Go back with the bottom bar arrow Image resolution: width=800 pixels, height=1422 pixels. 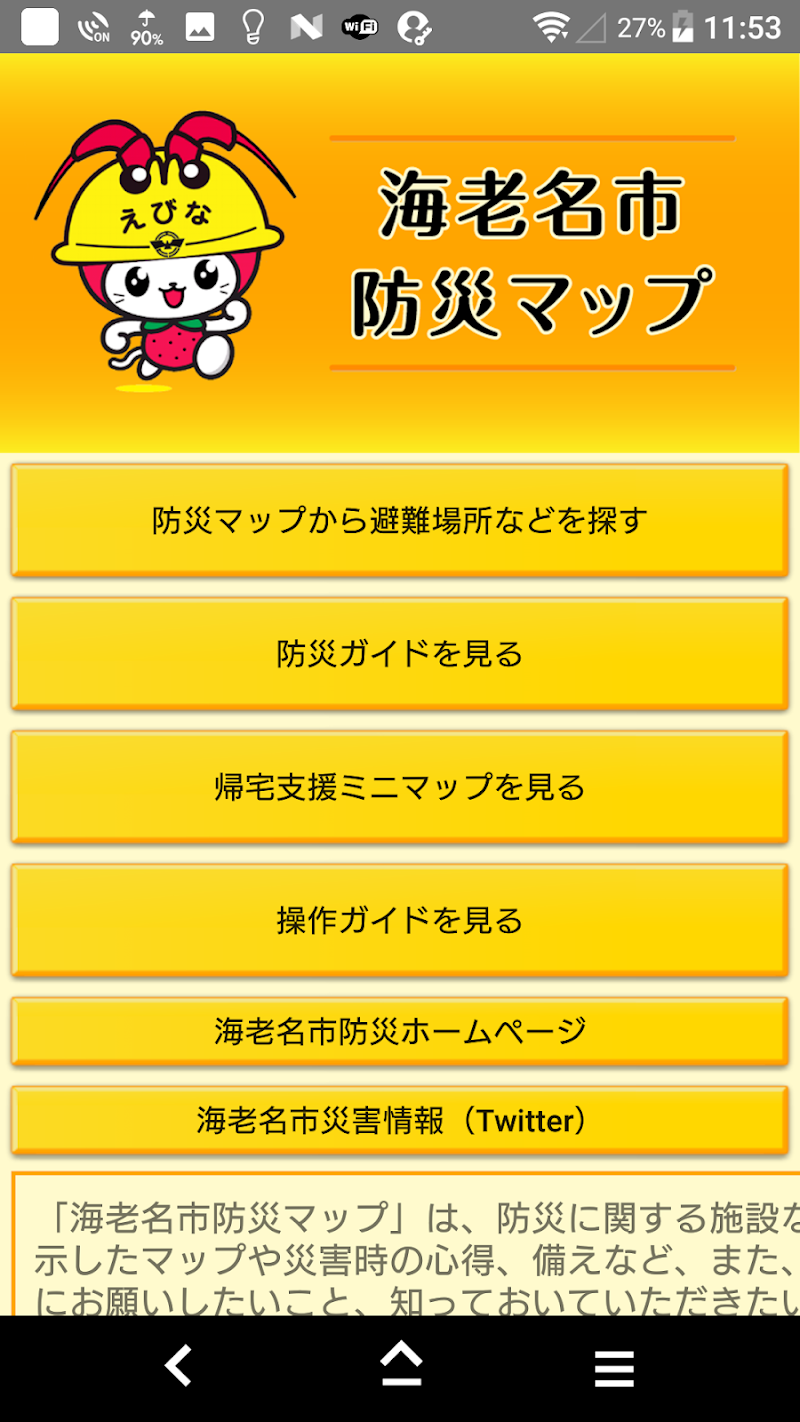coord(179,1366)
